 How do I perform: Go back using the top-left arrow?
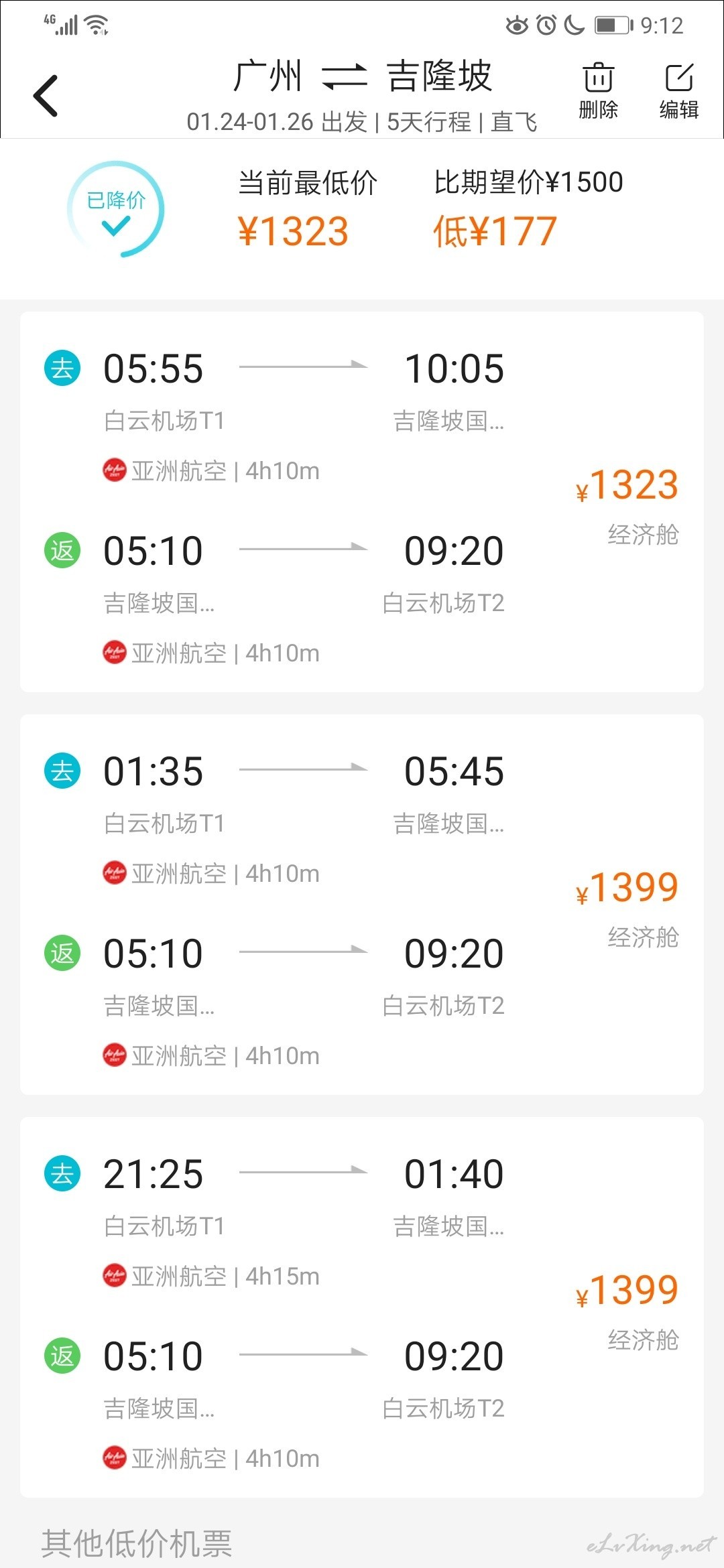click(x=46, y=96)
